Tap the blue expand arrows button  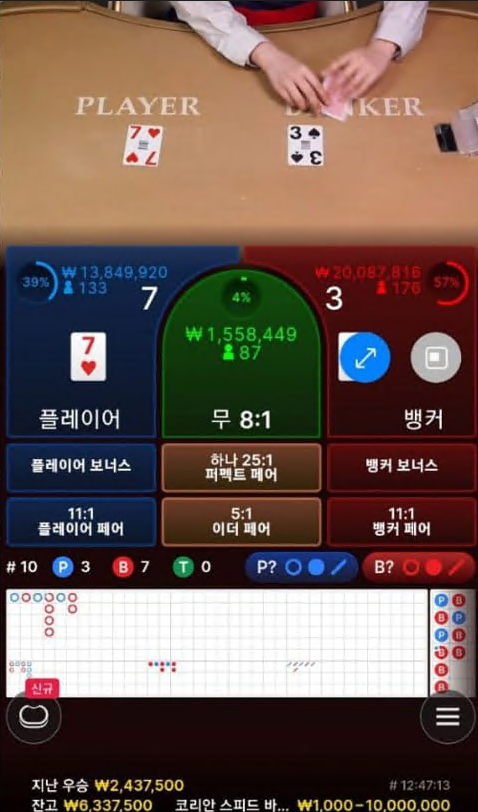coord(366,357)
